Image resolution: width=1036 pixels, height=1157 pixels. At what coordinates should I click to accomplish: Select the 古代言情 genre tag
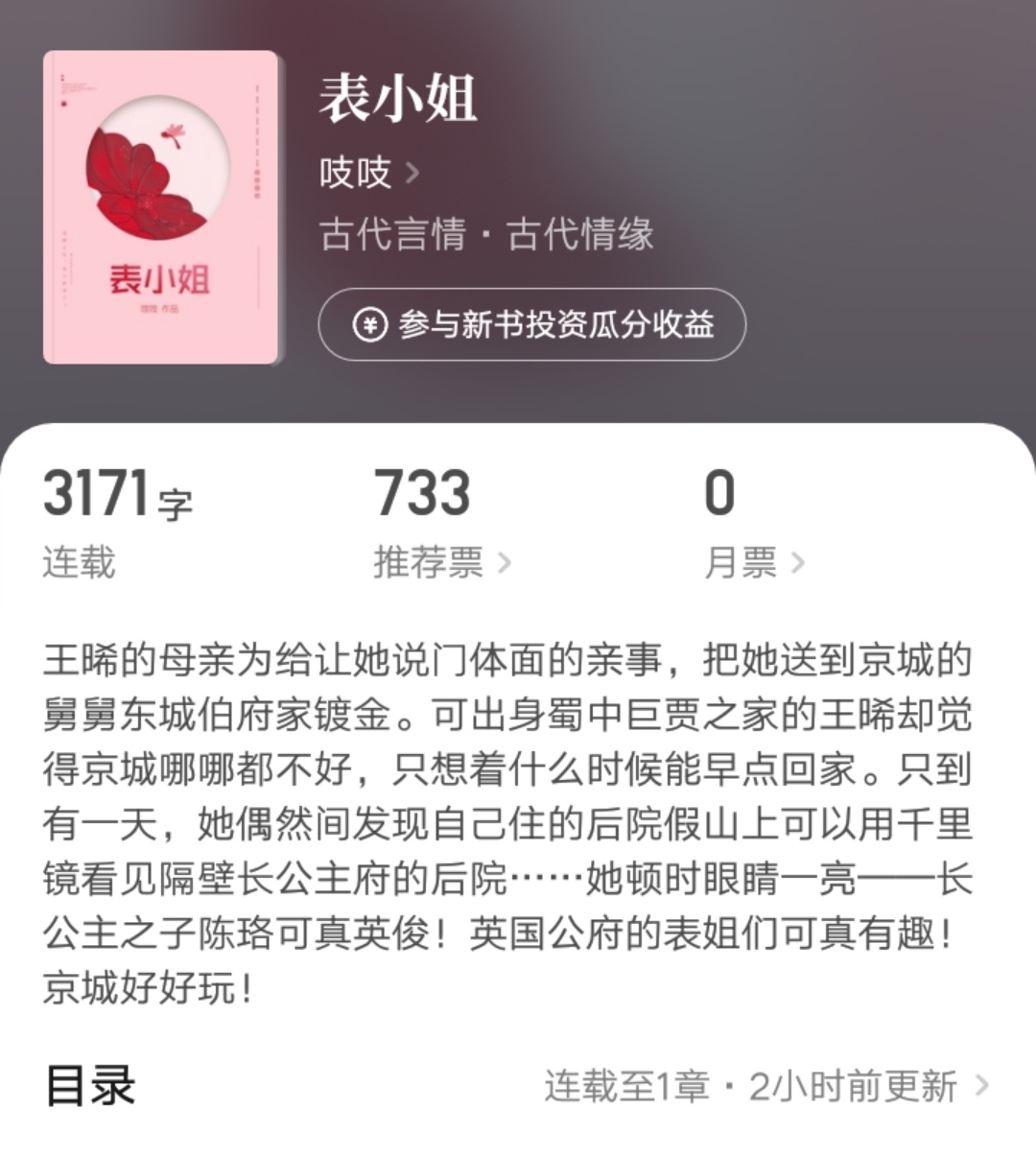coord(396,237)
